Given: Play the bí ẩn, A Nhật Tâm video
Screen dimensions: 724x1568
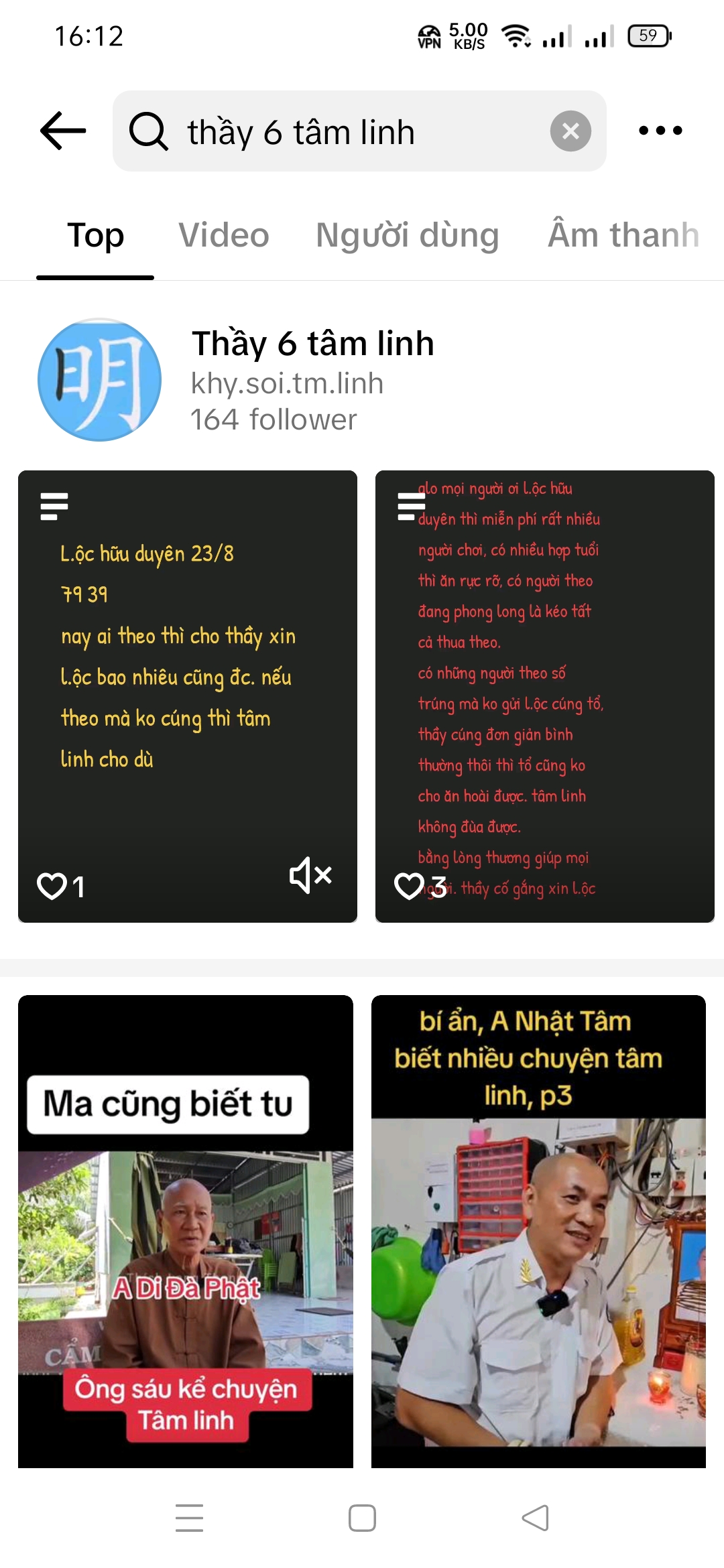Looking at the screenshot, I should click(538, 1231).
